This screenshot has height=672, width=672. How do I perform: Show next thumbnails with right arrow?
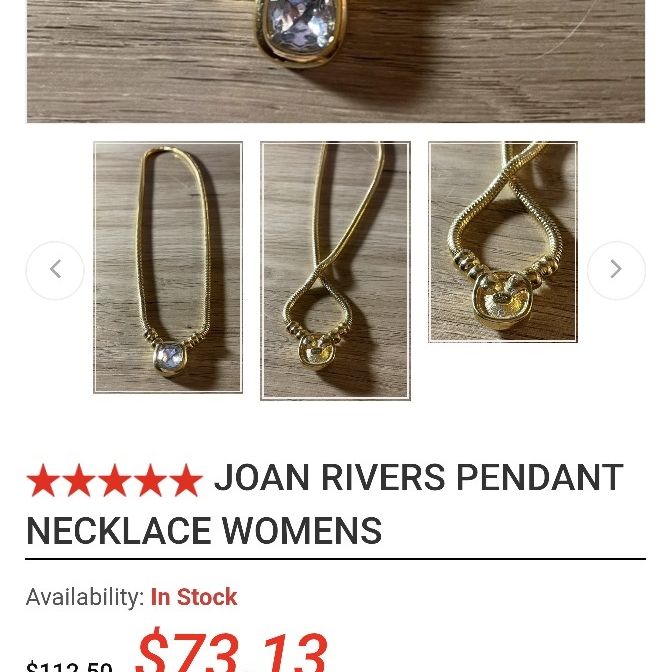(616, 270)
